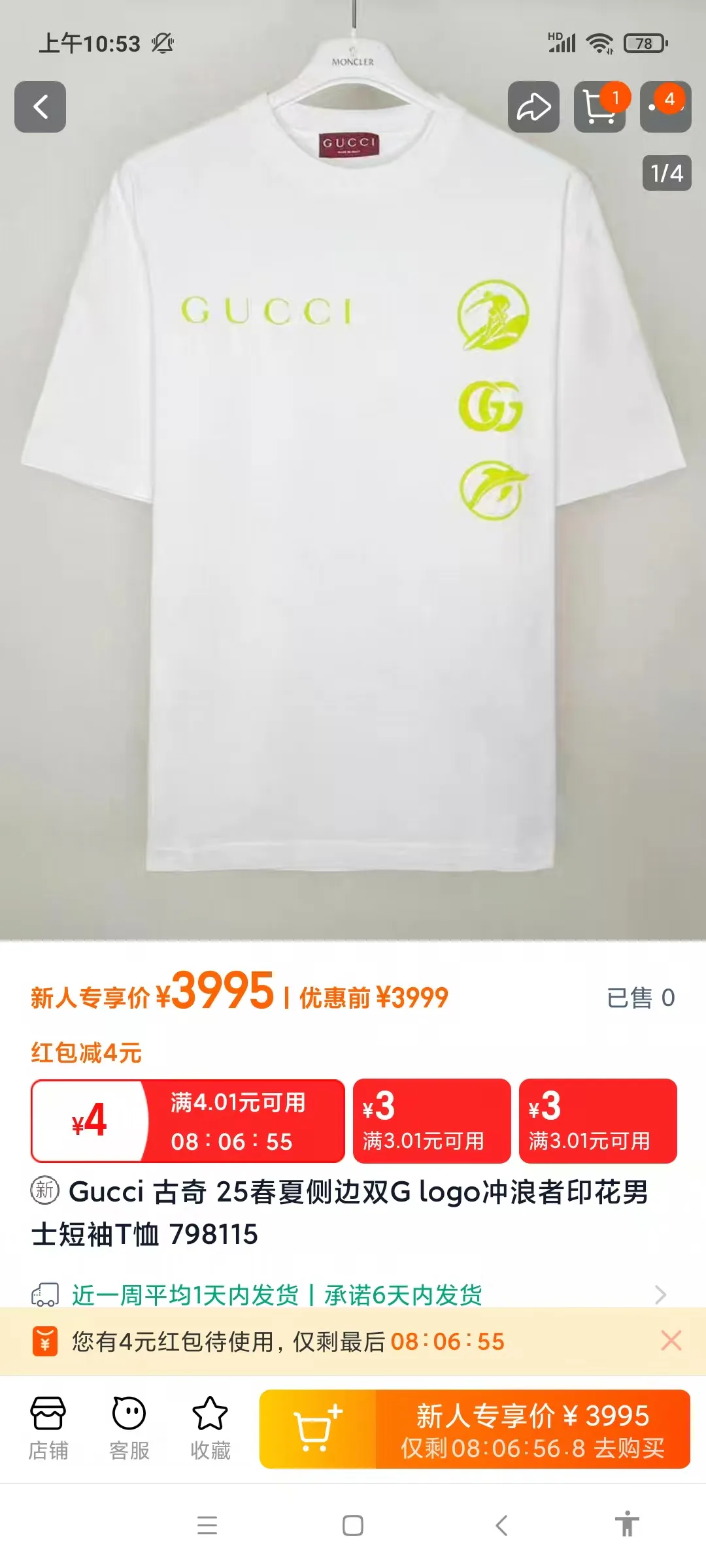Image resolution: width=706 pixels, height=1568 pixels.
Task: Add item to 收藏 favorites
Action: pyautogui.click(x=210, y=1429)
